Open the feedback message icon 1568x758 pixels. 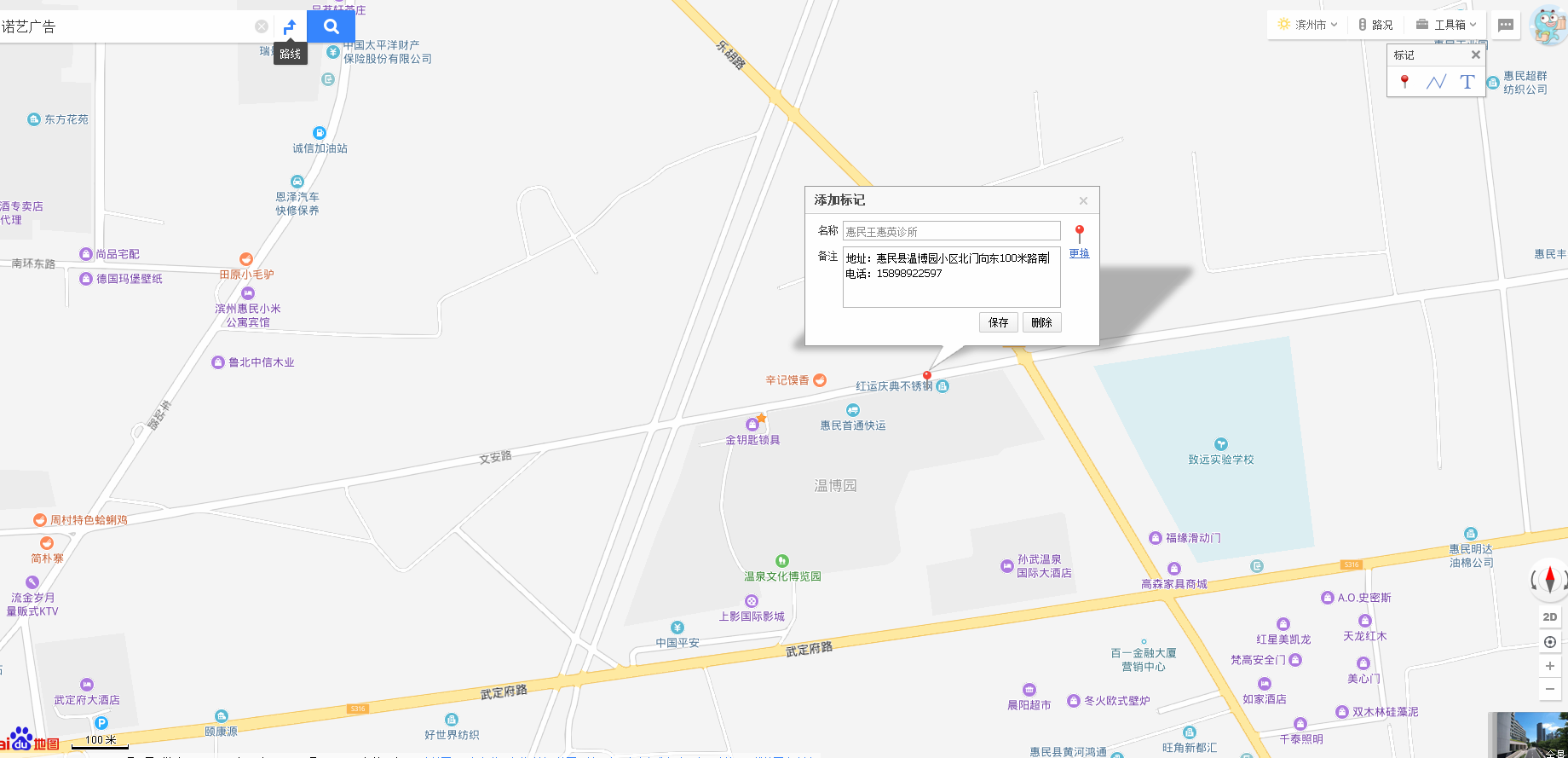tap(1506, 25)
